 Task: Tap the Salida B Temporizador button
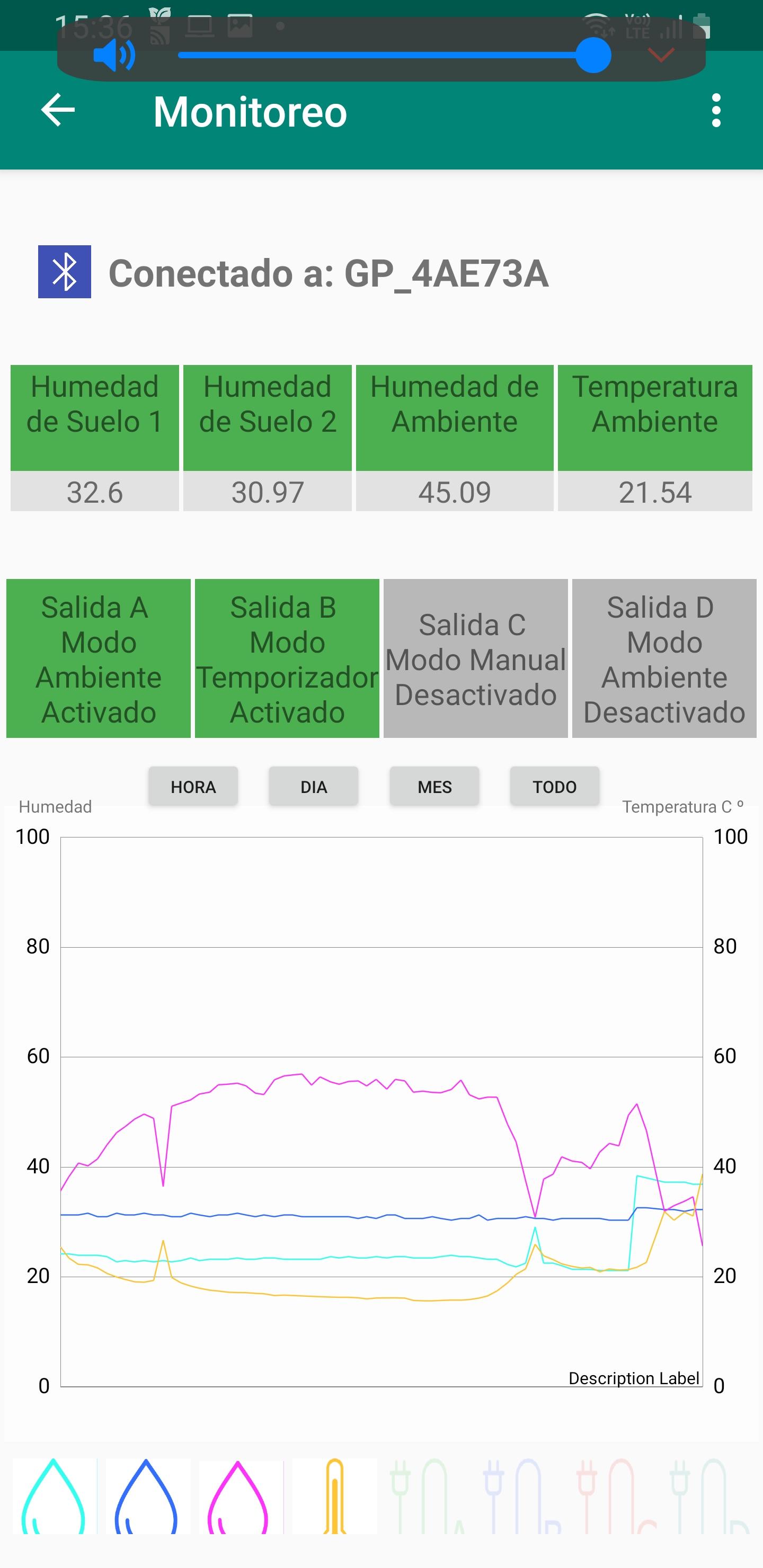click(287, 658)
